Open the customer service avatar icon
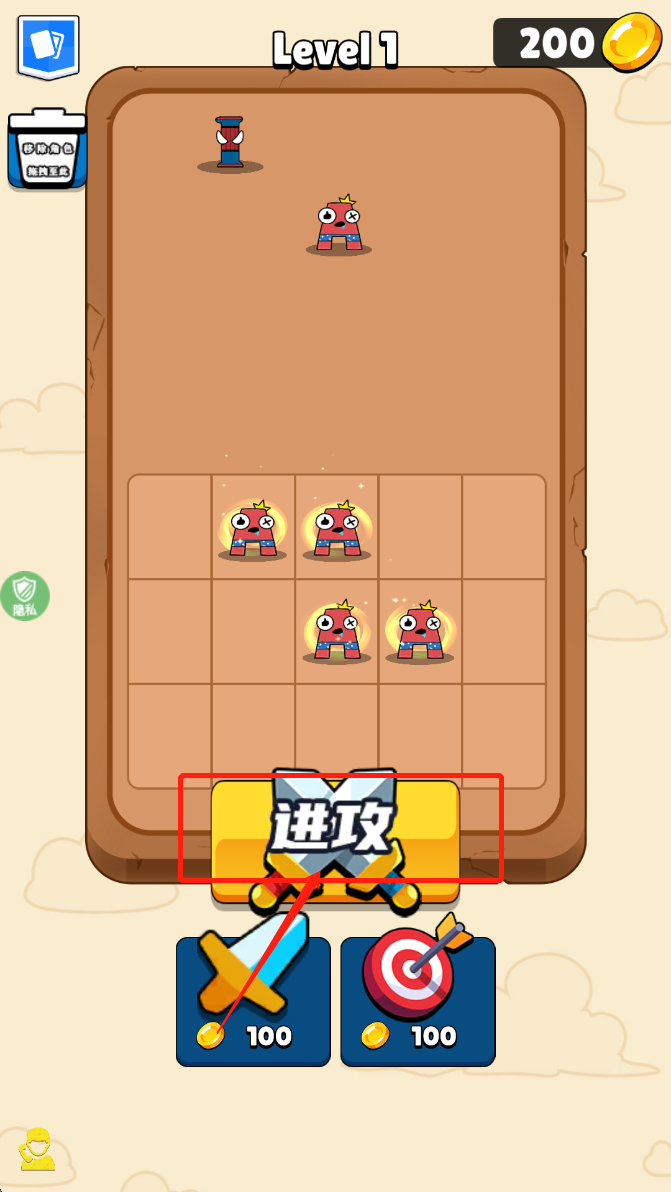 [38, 1150]
